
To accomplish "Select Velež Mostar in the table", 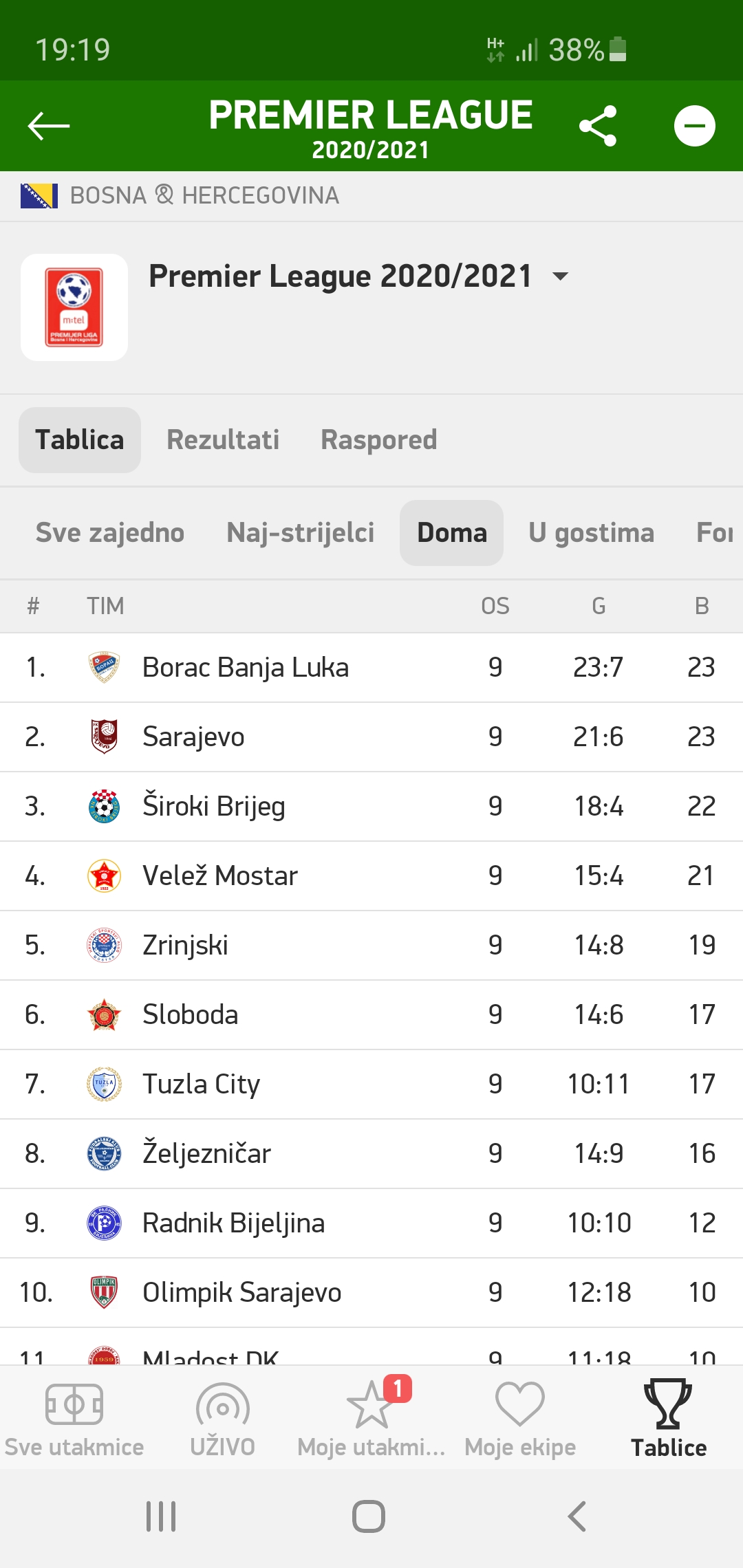I will pyautogui.click(x=371, y=876).
